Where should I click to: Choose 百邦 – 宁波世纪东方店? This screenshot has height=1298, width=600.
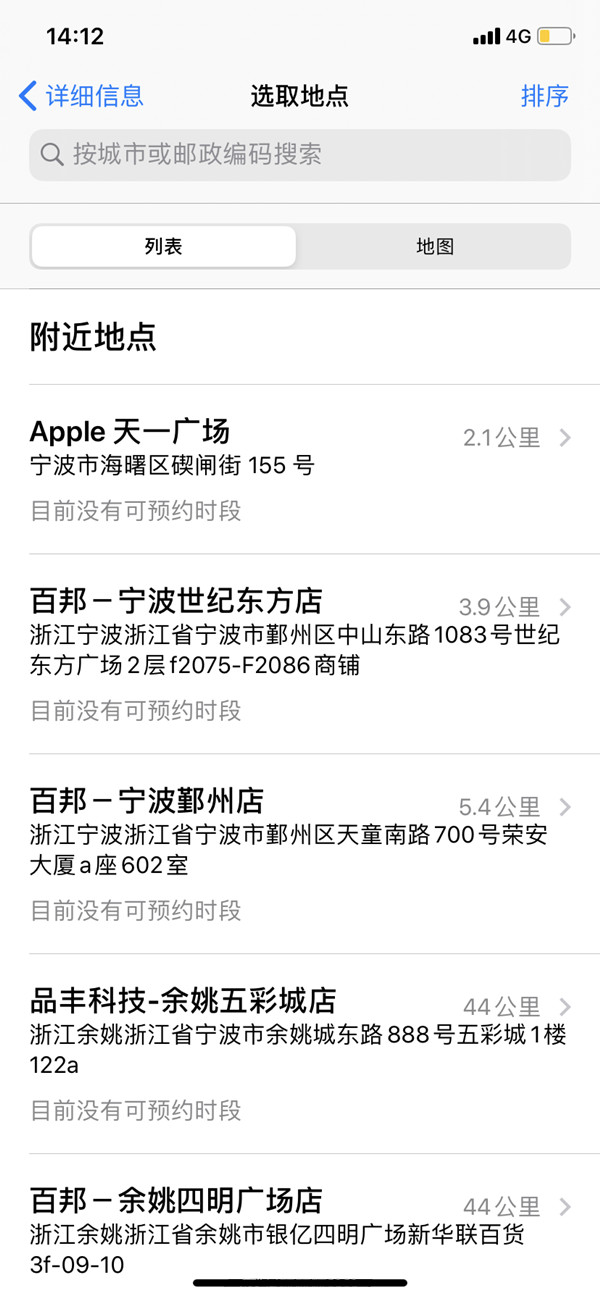point(300,653)
